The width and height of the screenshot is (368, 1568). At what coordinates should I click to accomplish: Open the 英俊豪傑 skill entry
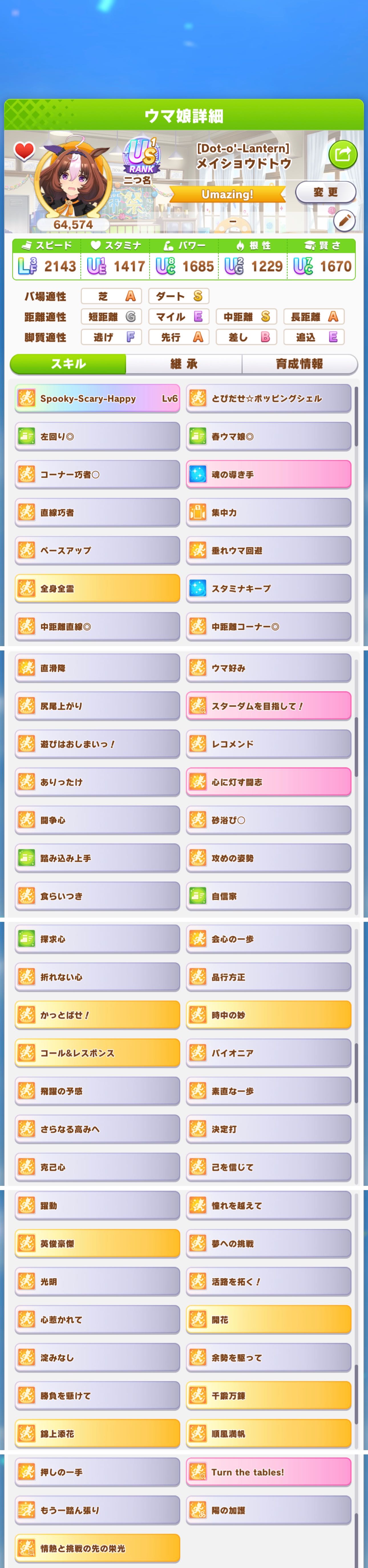coord(97,1243)
